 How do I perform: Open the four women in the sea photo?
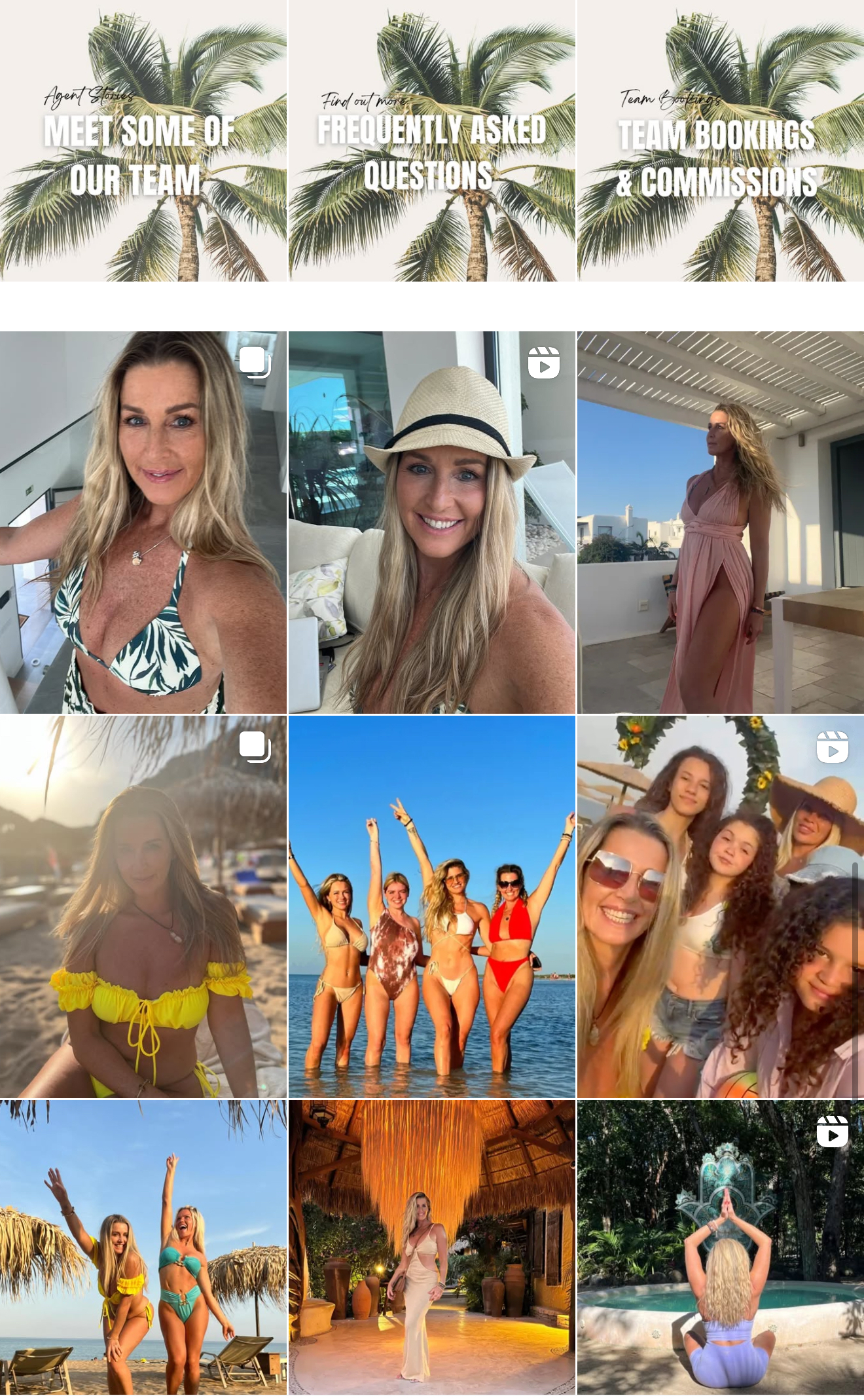pyautogui.click(x=432, y=906)
